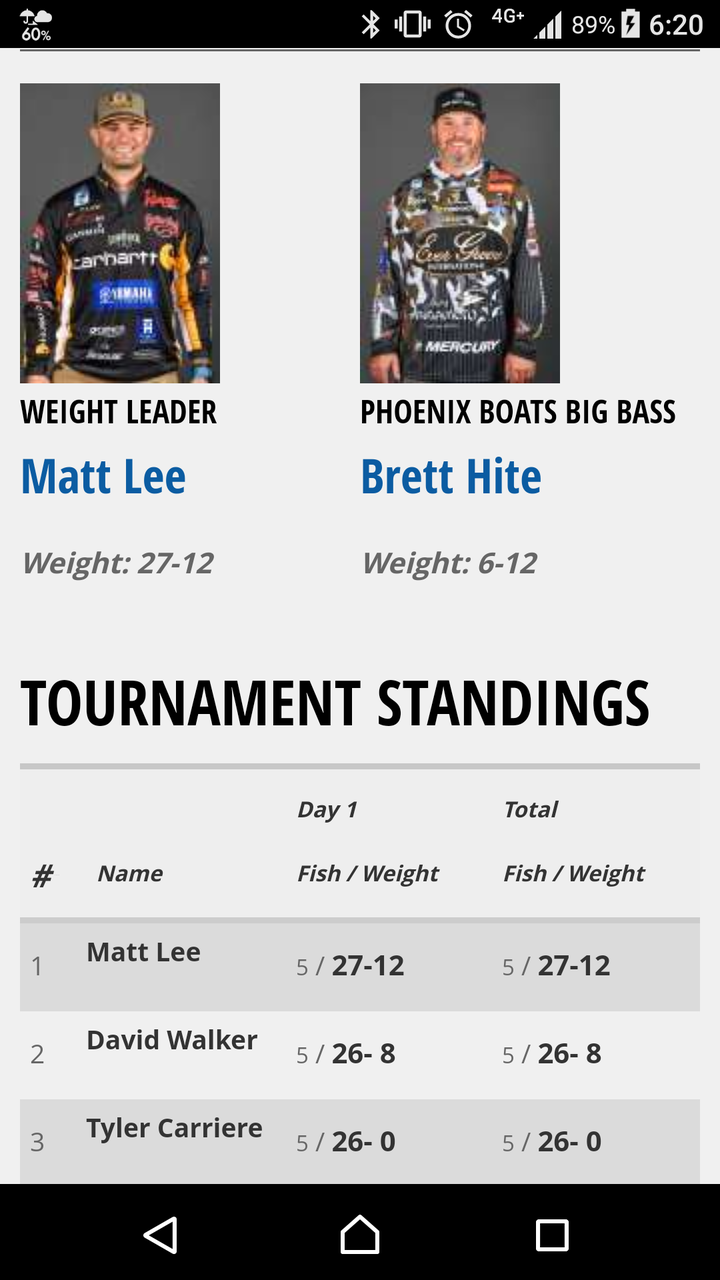Viewport: 720px width, 1280px height.
Task: Tap Brett Hite's angler photo
Action: coord(460,233)
